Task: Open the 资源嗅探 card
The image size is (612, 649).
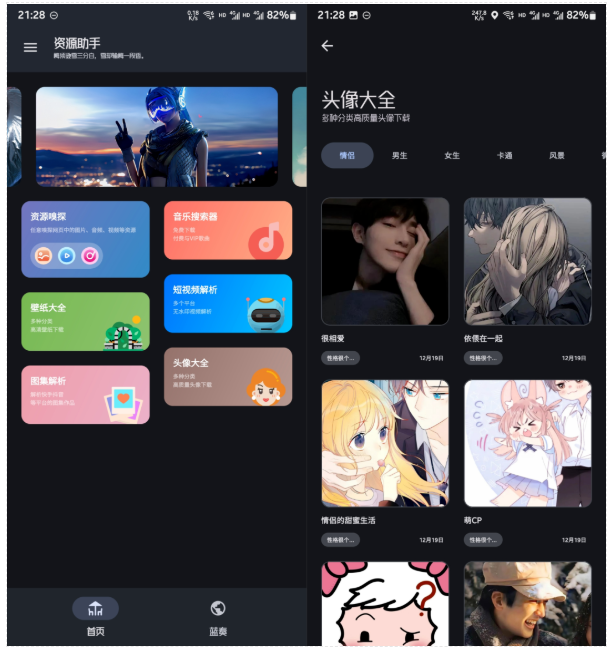Action: tap(85, 239)
